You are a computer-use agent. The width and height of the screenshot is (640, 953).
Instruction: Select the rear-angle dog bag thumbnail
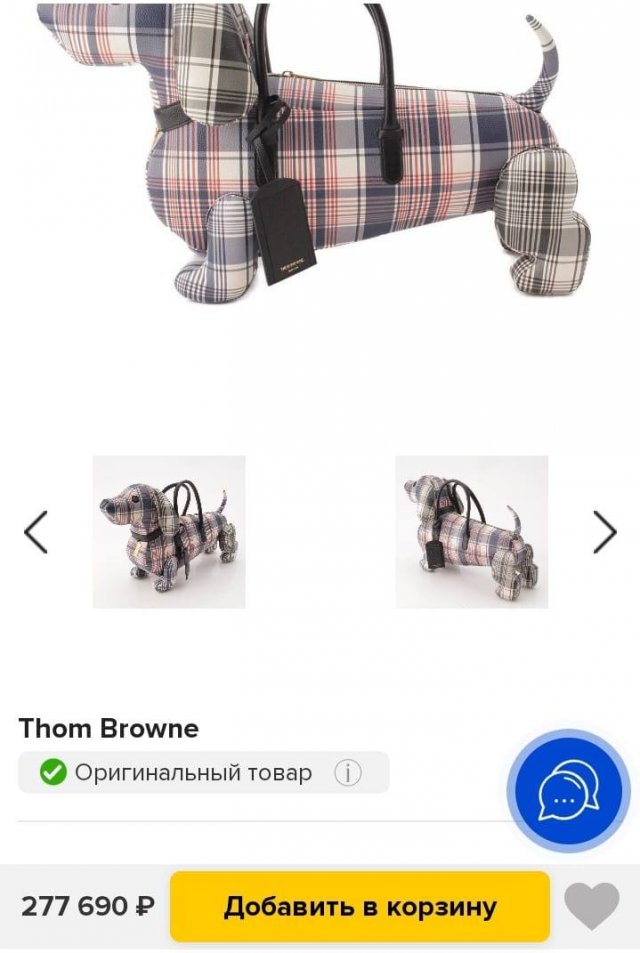[471, 532]
